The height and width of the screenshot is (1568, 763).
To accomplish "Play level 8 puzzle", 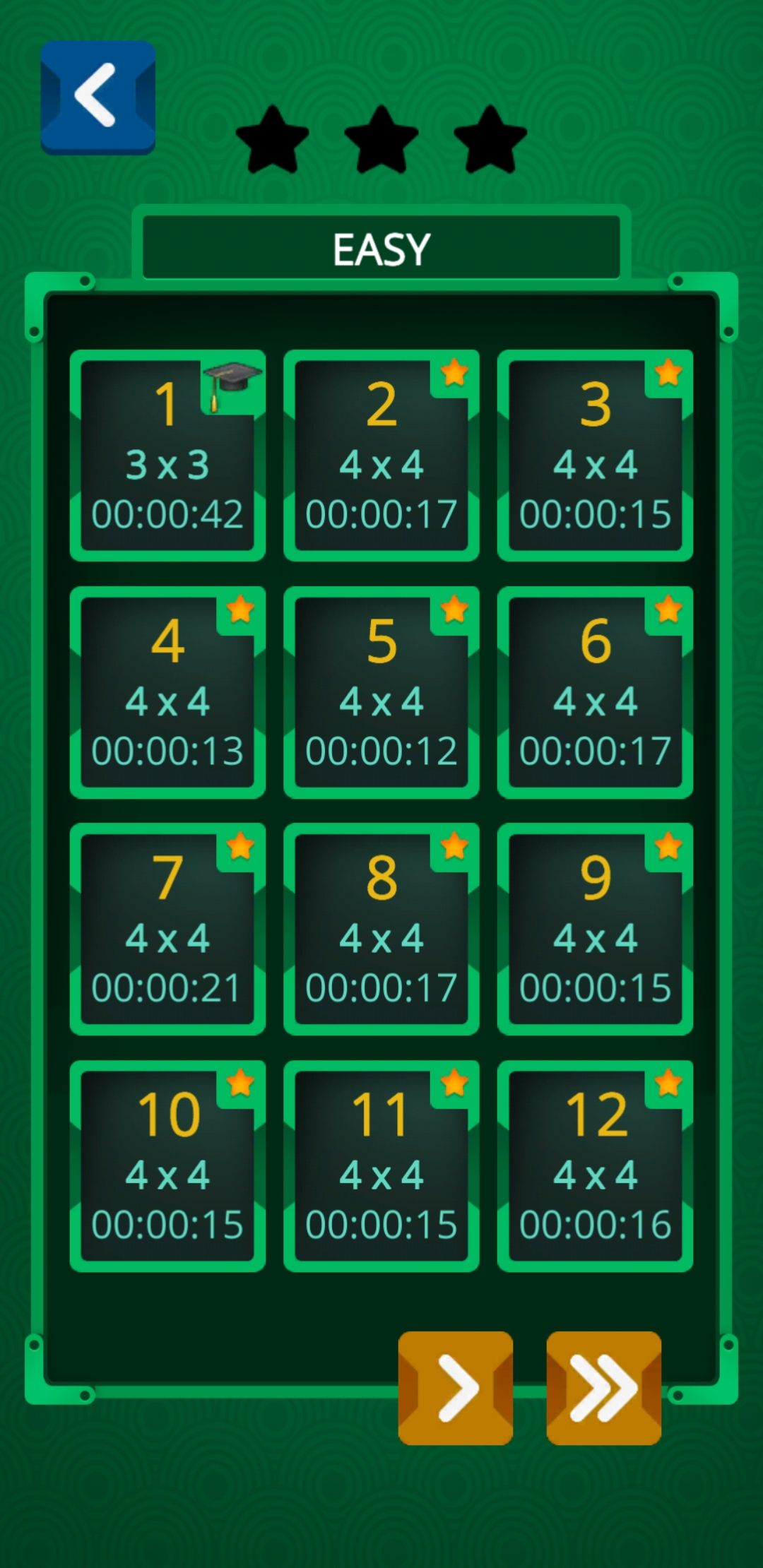I will (x=381, y=929).
